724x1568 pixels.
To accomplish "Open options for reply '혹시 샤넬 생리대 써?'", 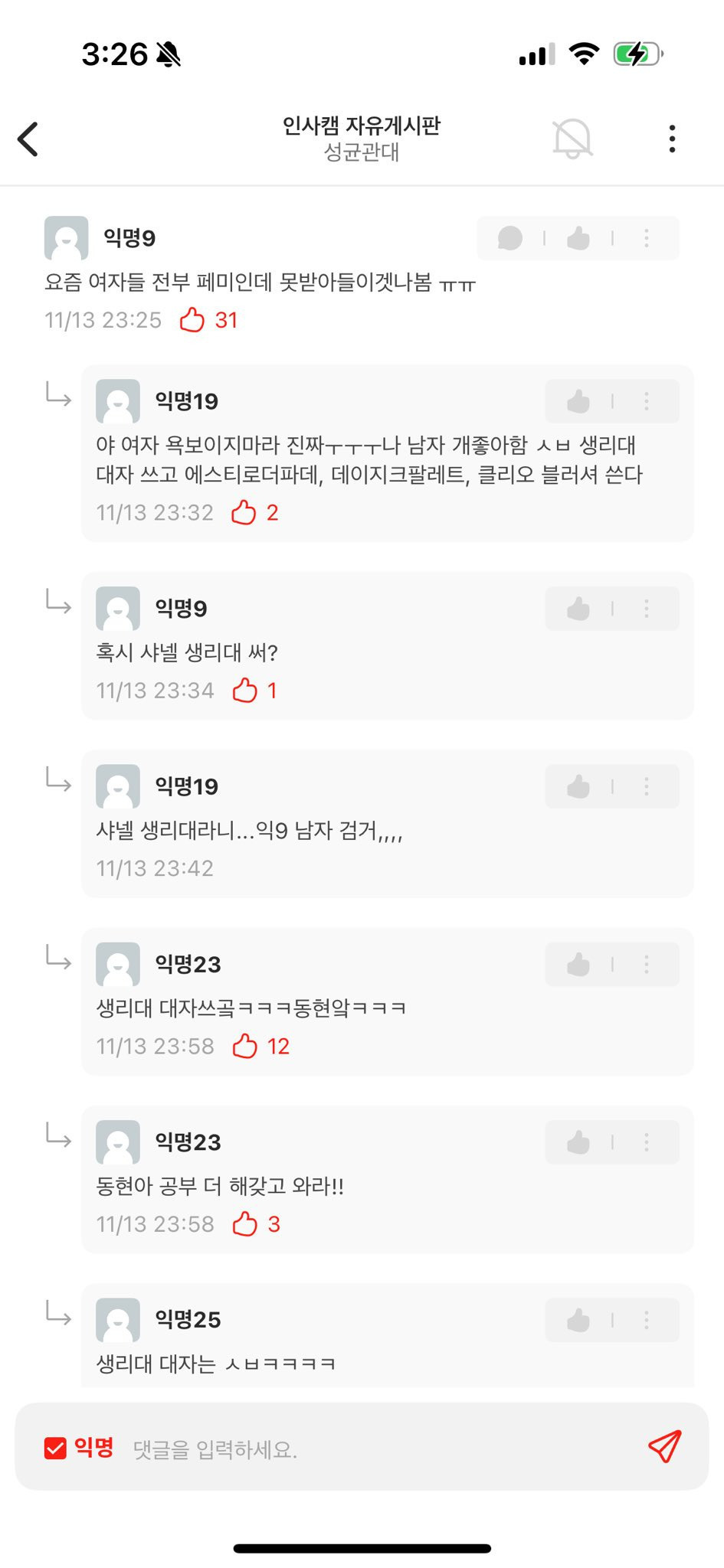I will [x=647, y=609].
